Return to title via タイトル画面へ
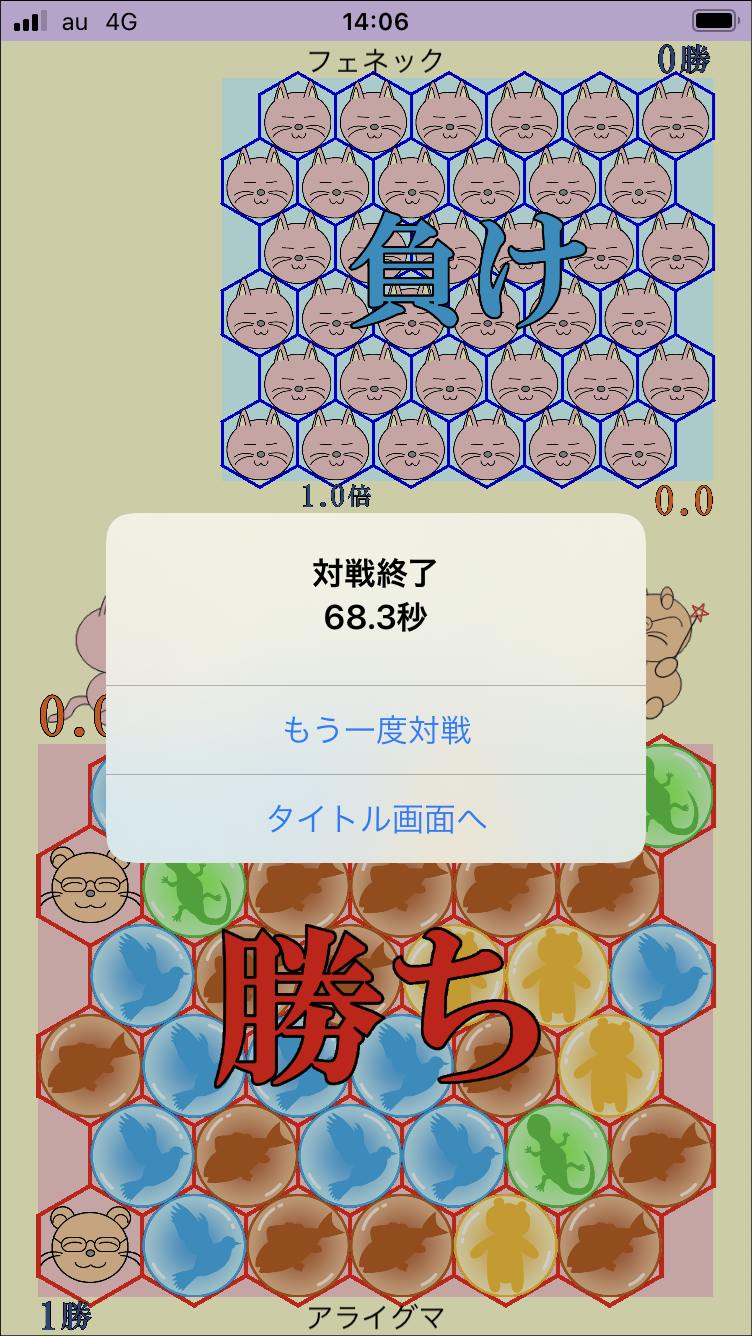The width and height of the screenshot is (752, 1336). [x=376, y=819]
